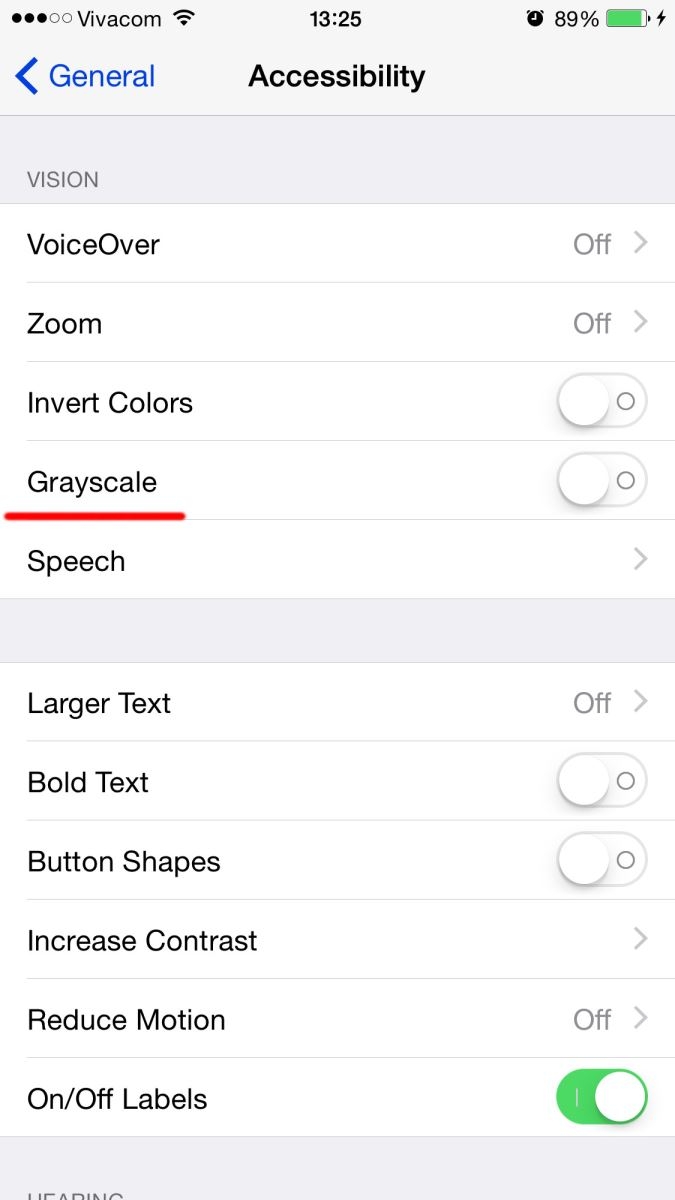The width and height of the screenshot is (675, 1200).
Task: Enable Button Shapes switch
Action: coord(602,860)
